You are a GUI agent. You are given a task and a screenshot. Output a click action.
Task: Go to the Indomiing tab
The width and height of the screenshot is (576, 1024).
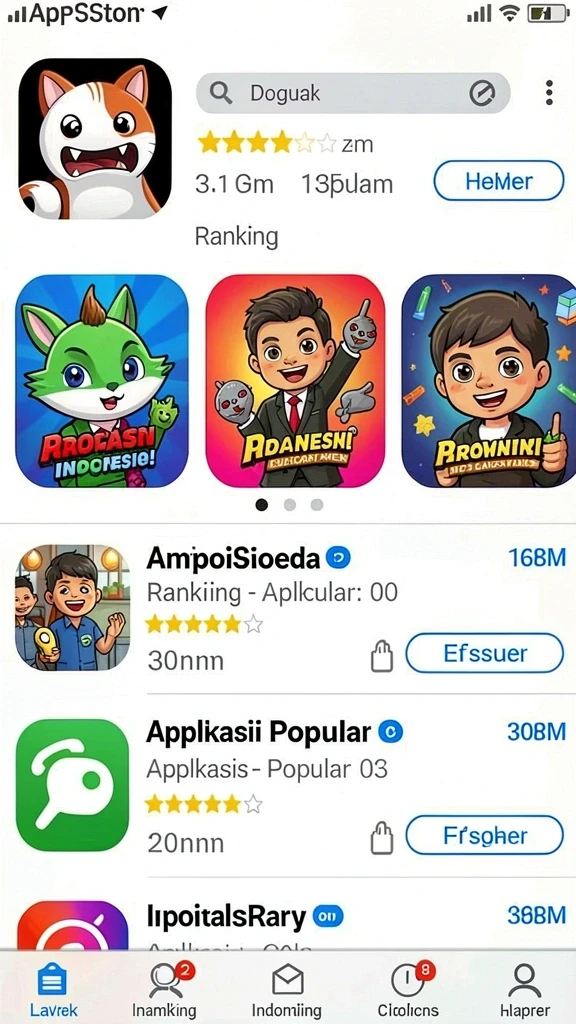[287, 989]
